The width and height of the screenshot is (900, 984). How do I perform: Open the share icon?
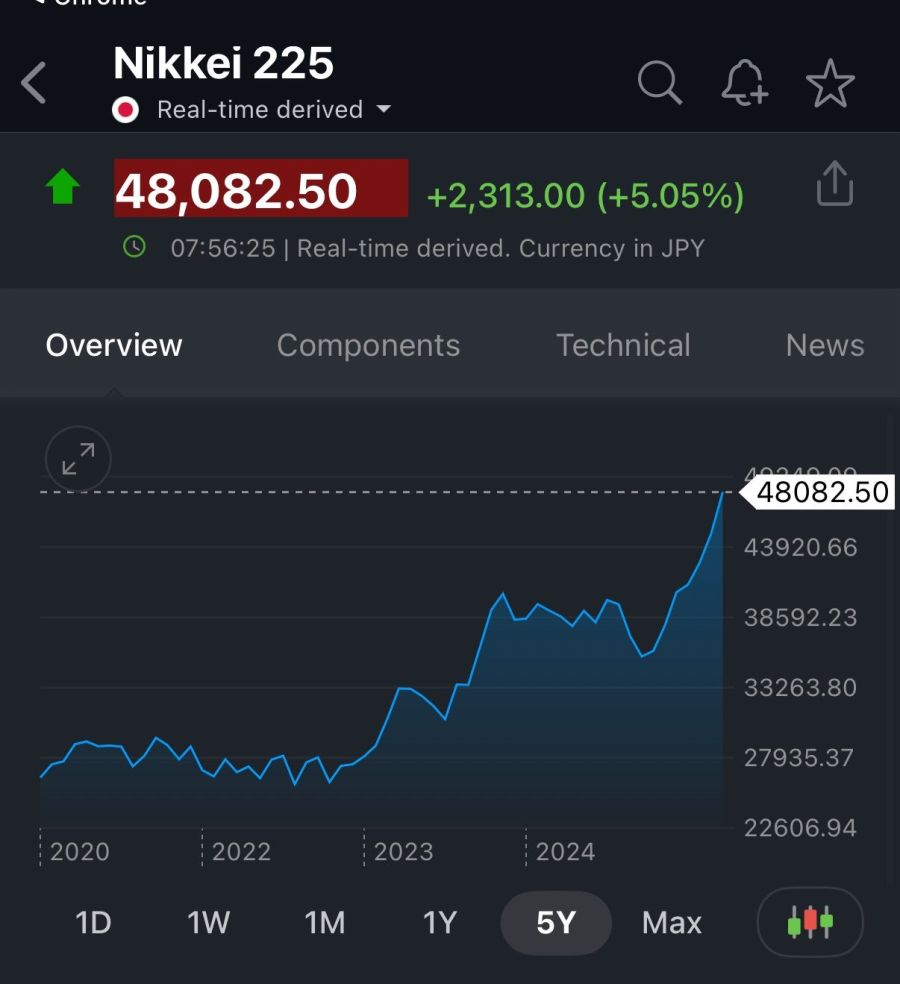coord(834,184)
